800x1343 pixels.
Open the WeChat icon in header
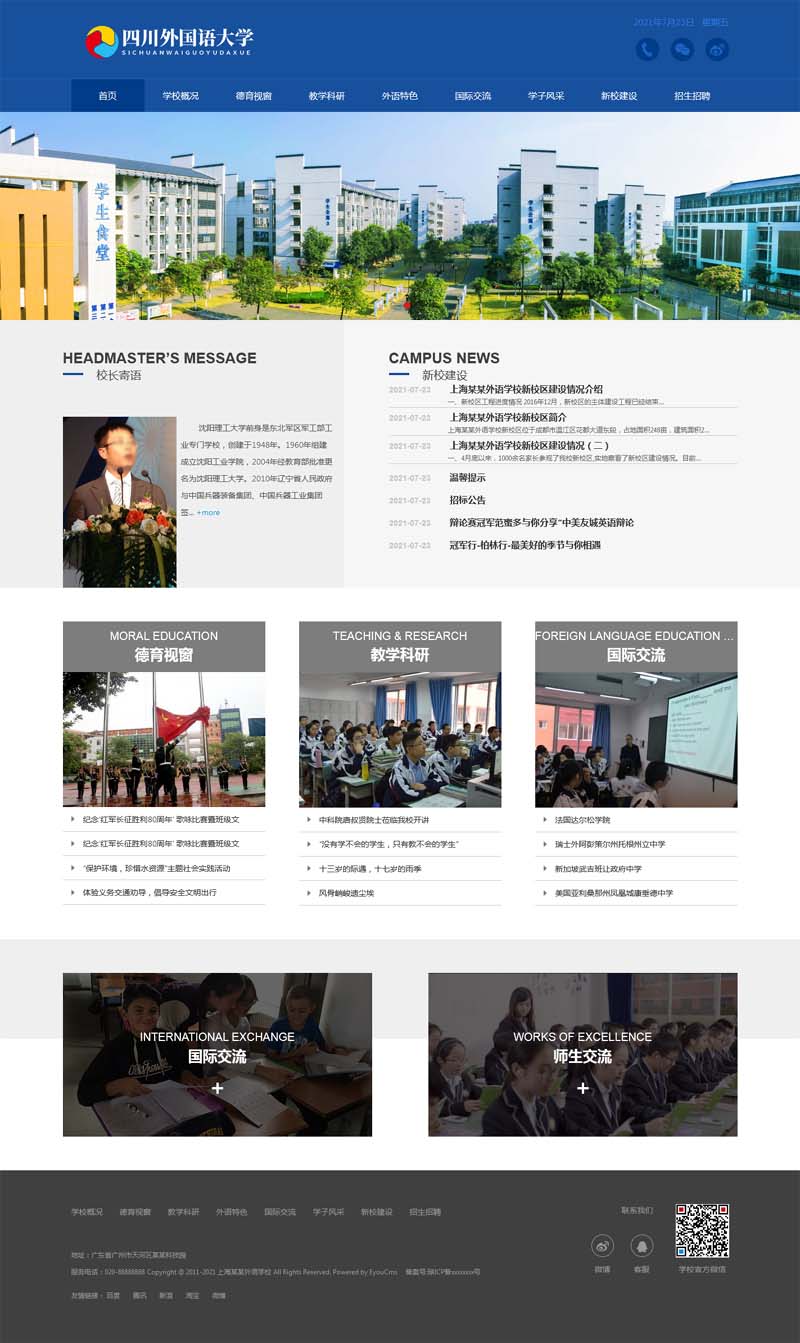coord(682,49)
